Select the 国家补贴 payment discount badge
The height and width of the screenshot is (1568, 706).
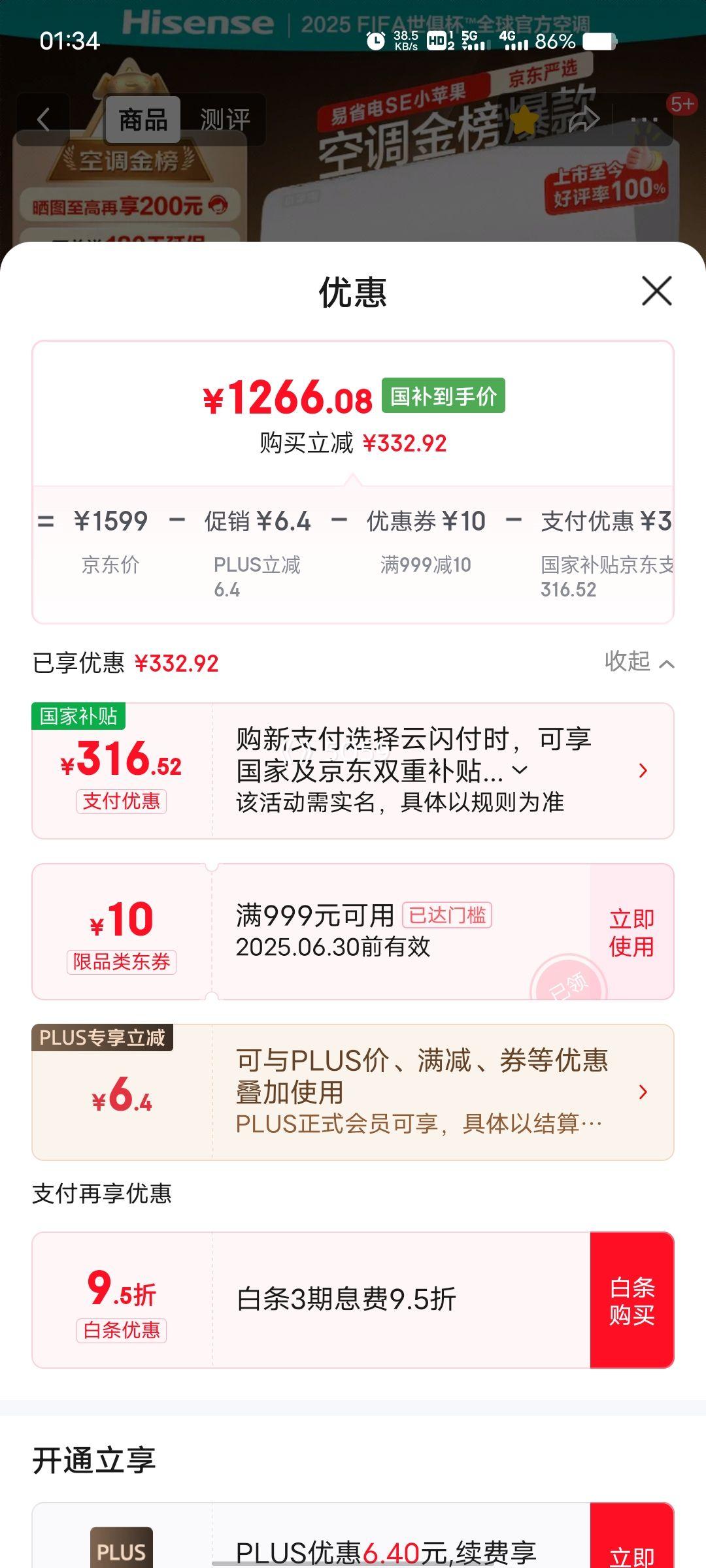(x=78, y=716)
